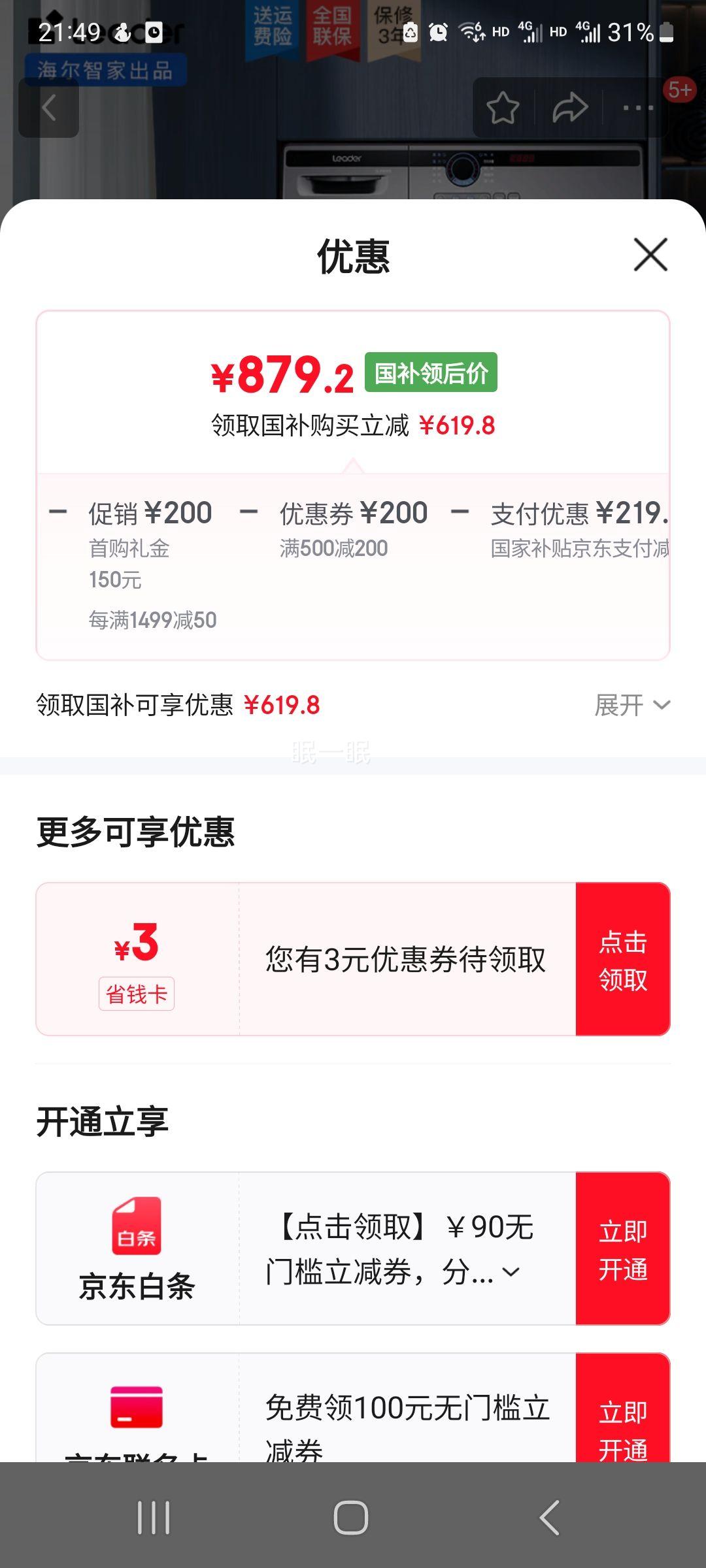Tap the system home button
The height and width of the screenshot is (1568, 706).
coord(351,1517)
